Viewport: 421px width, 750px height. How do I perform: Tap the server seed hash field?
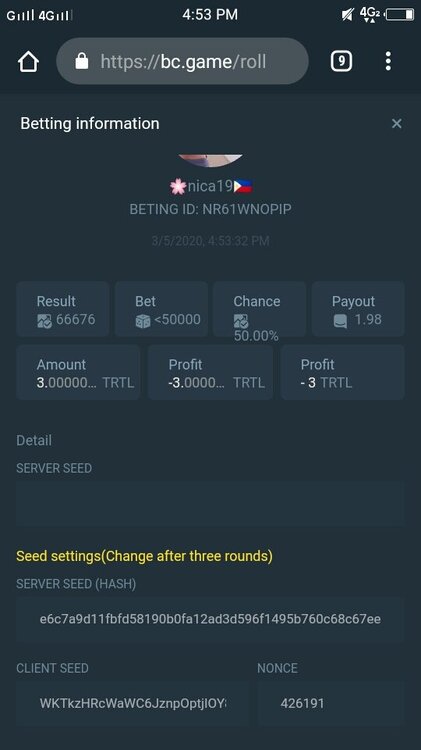pos(210,619)
